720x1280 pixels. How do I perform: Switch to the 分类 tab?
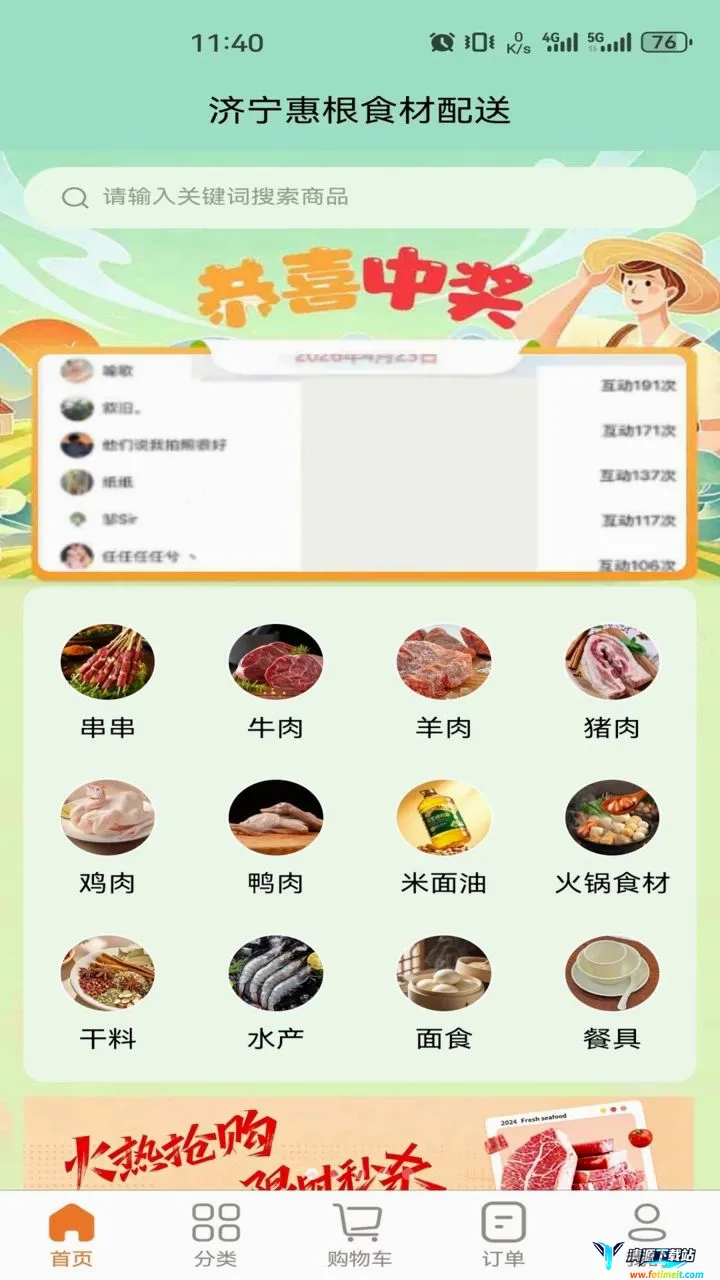pos(216,1235)
